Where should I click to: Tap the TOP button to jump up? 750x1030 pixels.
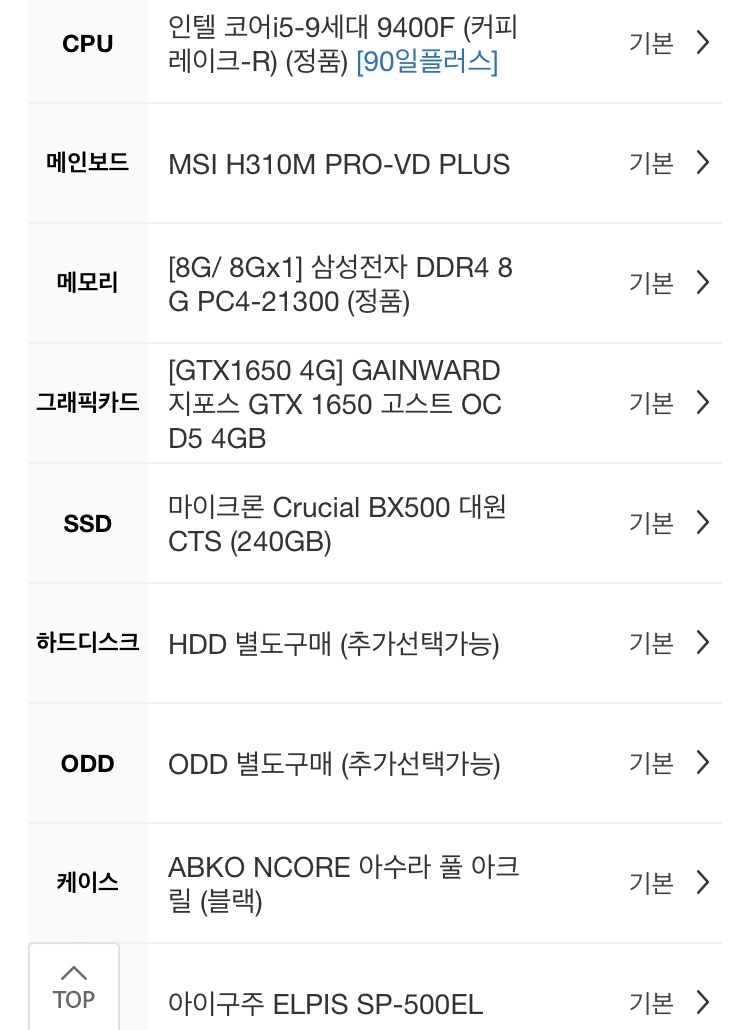click(74, 987)
